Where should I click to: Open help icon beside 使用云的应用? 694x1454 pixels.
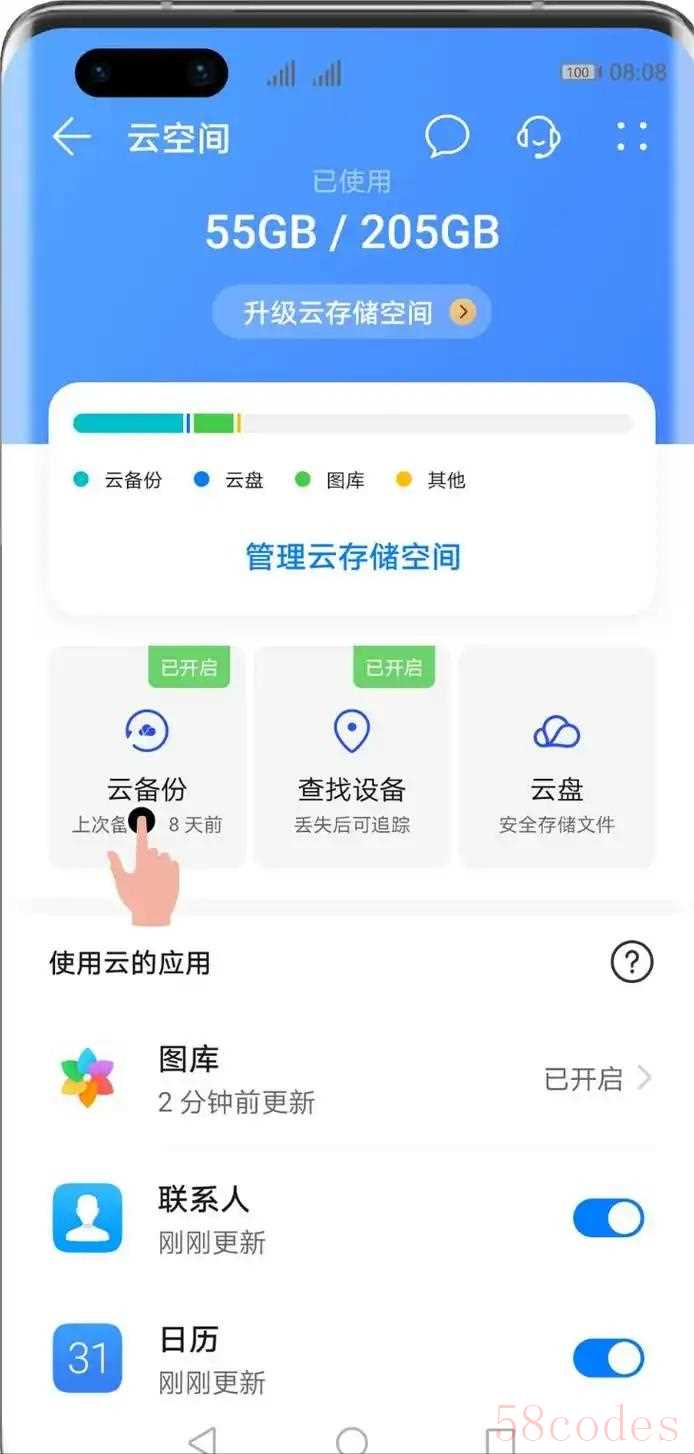(631, 962)
